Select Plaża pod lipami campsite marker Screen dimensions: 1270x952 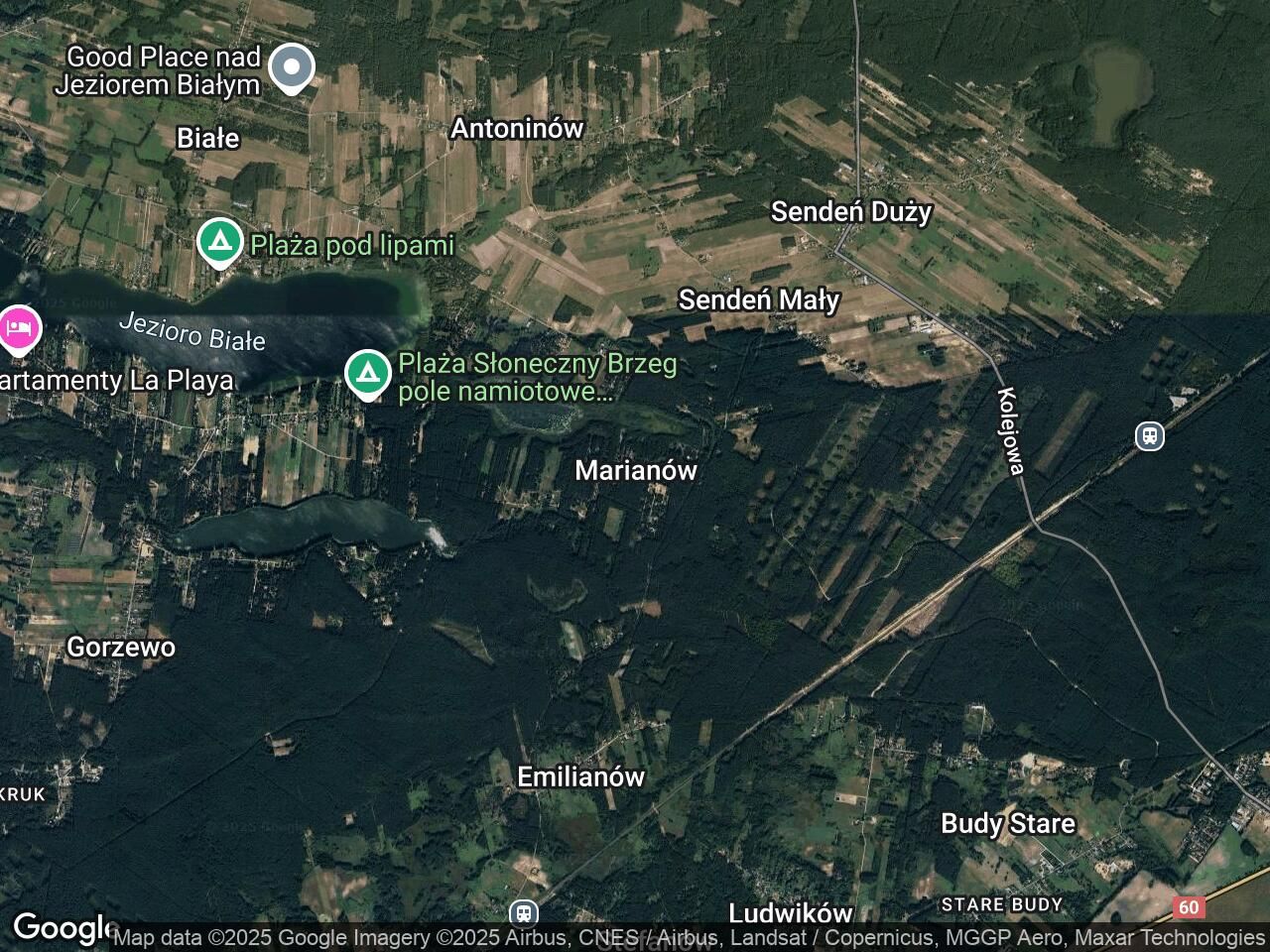point(219,242)
